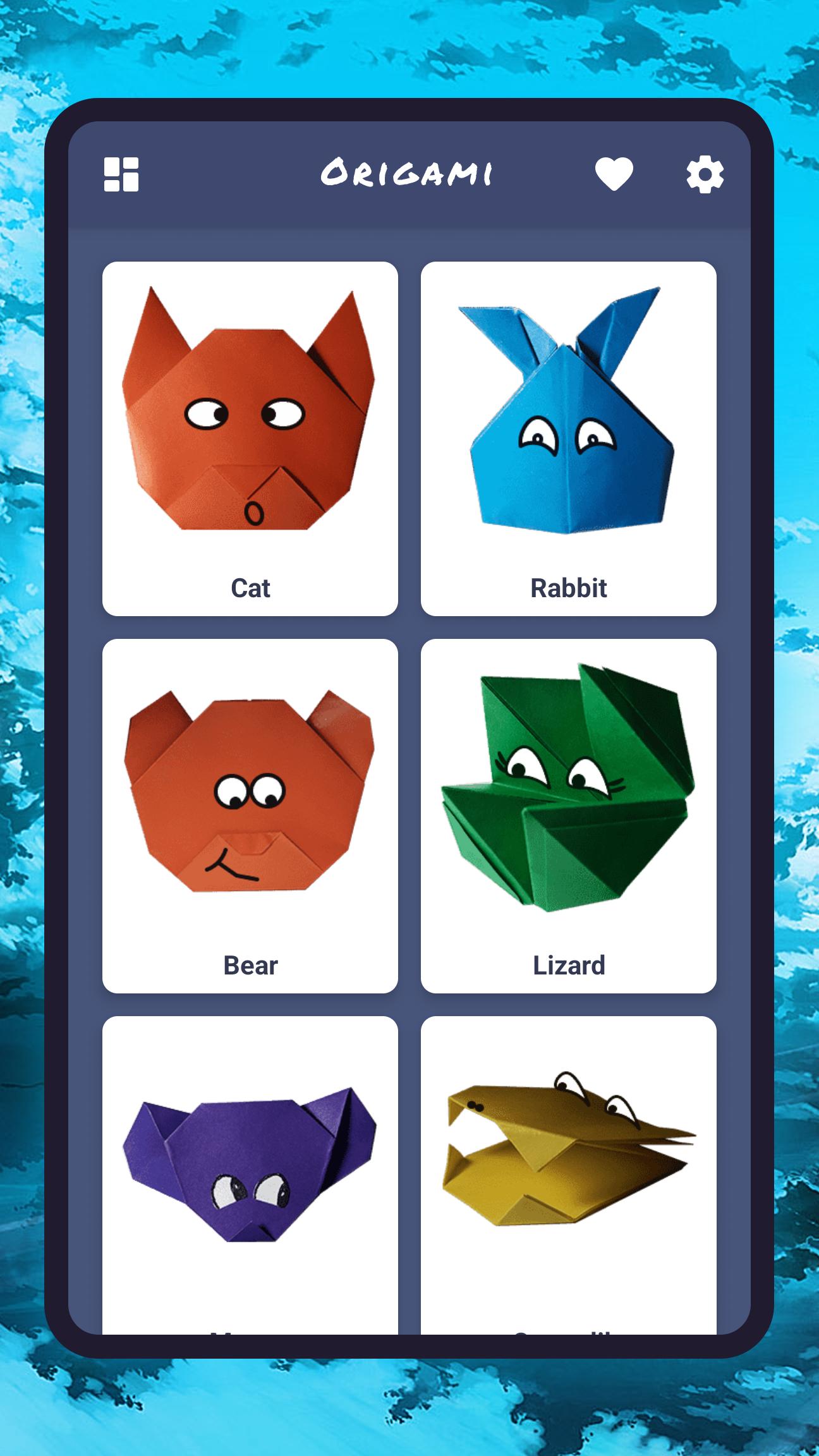
Task: View the Bear origami instructions
Action: click(x=250, y=816)
